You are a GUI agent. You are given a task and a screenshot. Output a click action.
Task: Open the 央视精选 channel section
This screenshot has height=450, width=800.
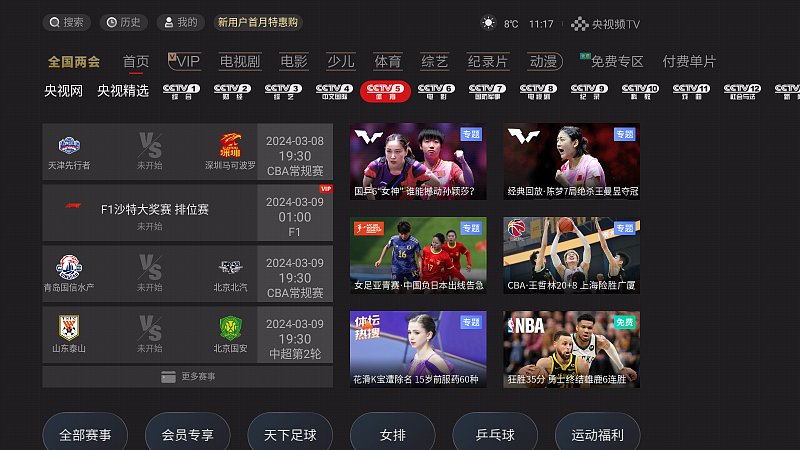(x=123, y=91)
